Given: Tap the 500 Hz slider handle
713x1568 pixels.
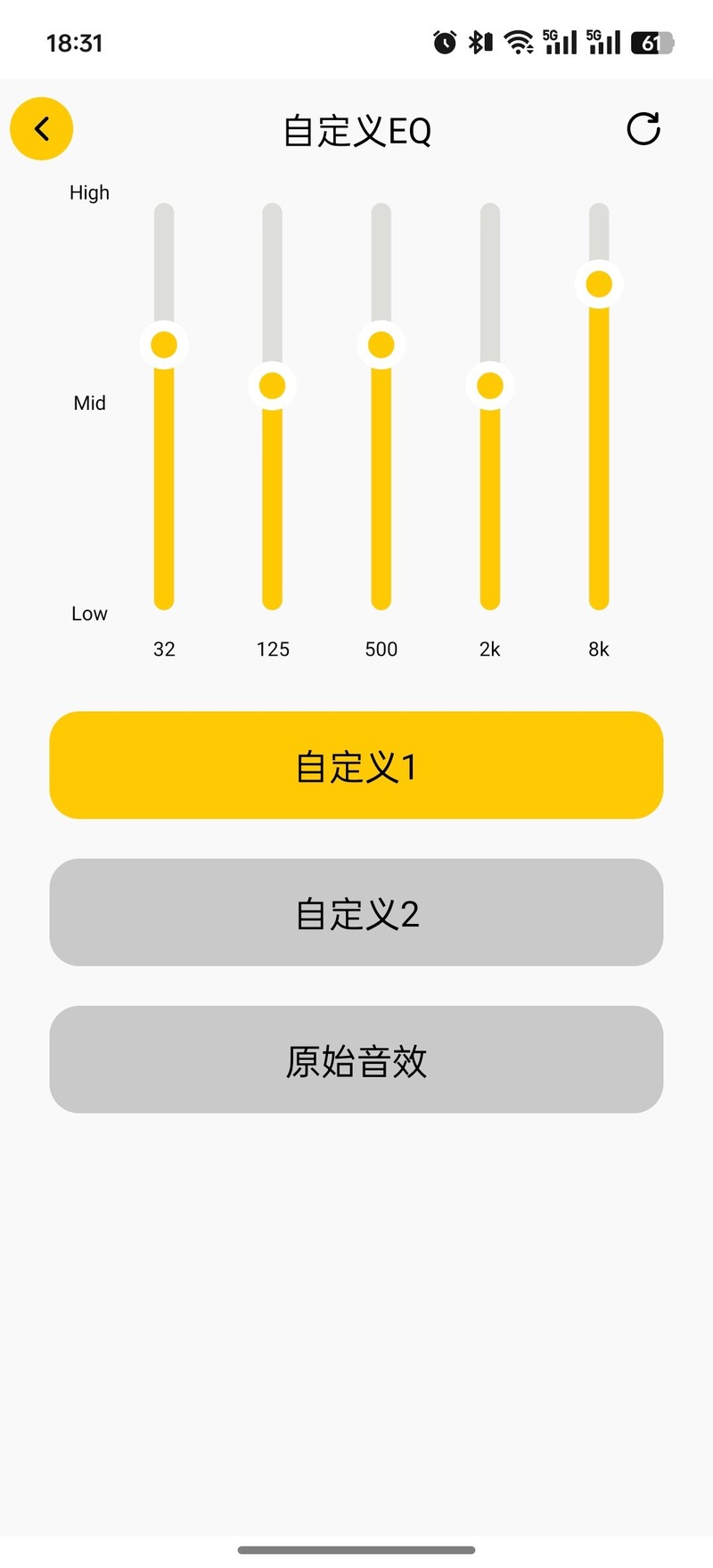Looking at the screenshot, I should [381, 344].
